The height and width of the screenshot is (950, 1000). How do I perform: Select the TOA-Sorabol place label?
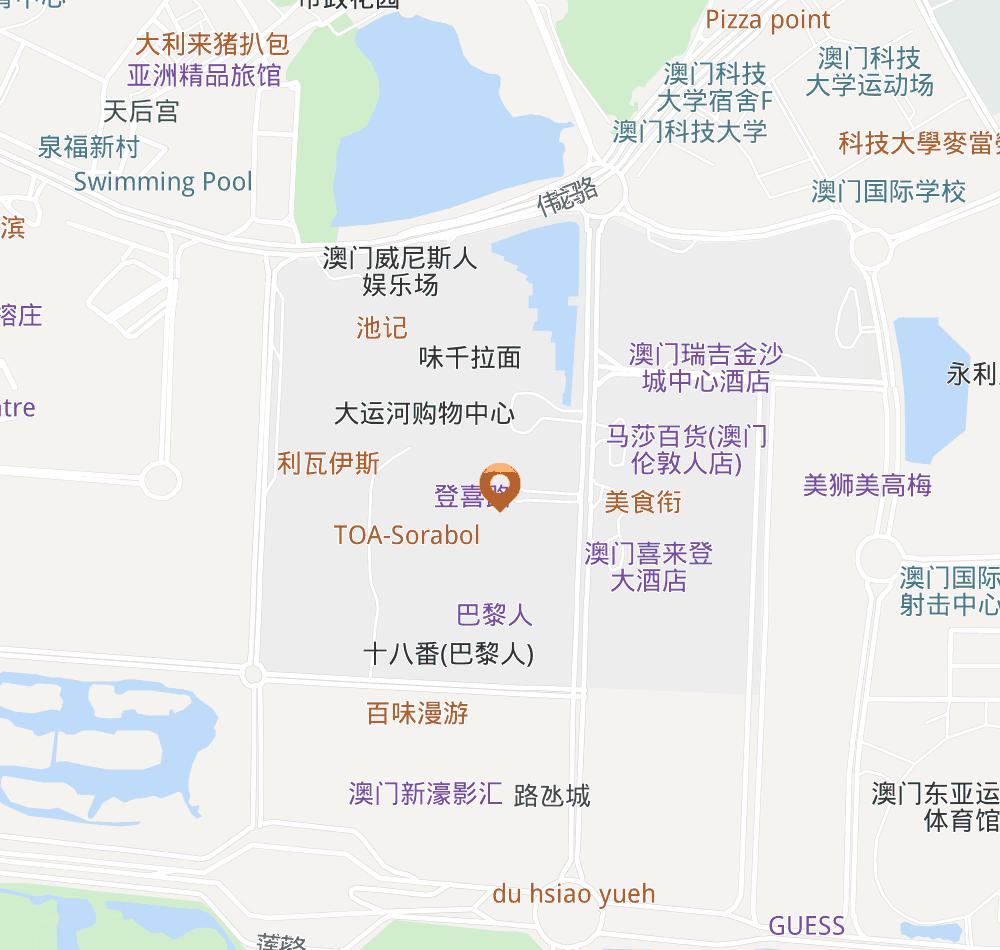click(x=407, y=535)
